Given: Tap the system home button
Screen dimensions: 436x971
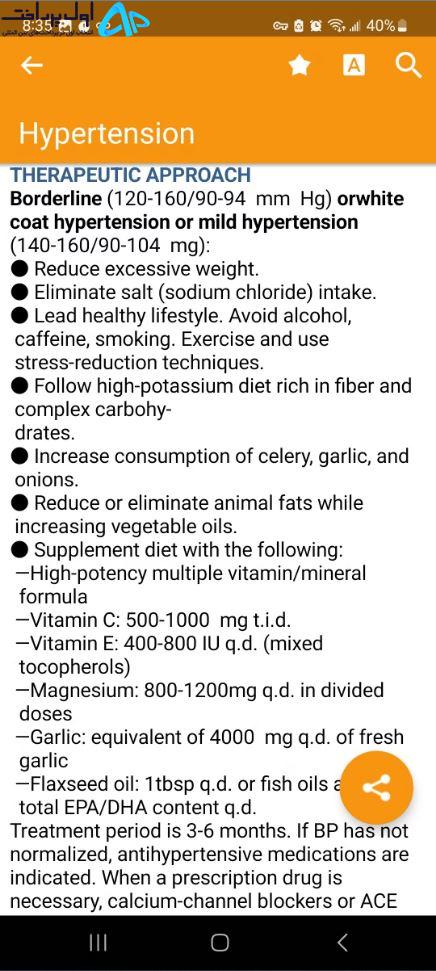Looking at the screenshot, I should [219, 943].
